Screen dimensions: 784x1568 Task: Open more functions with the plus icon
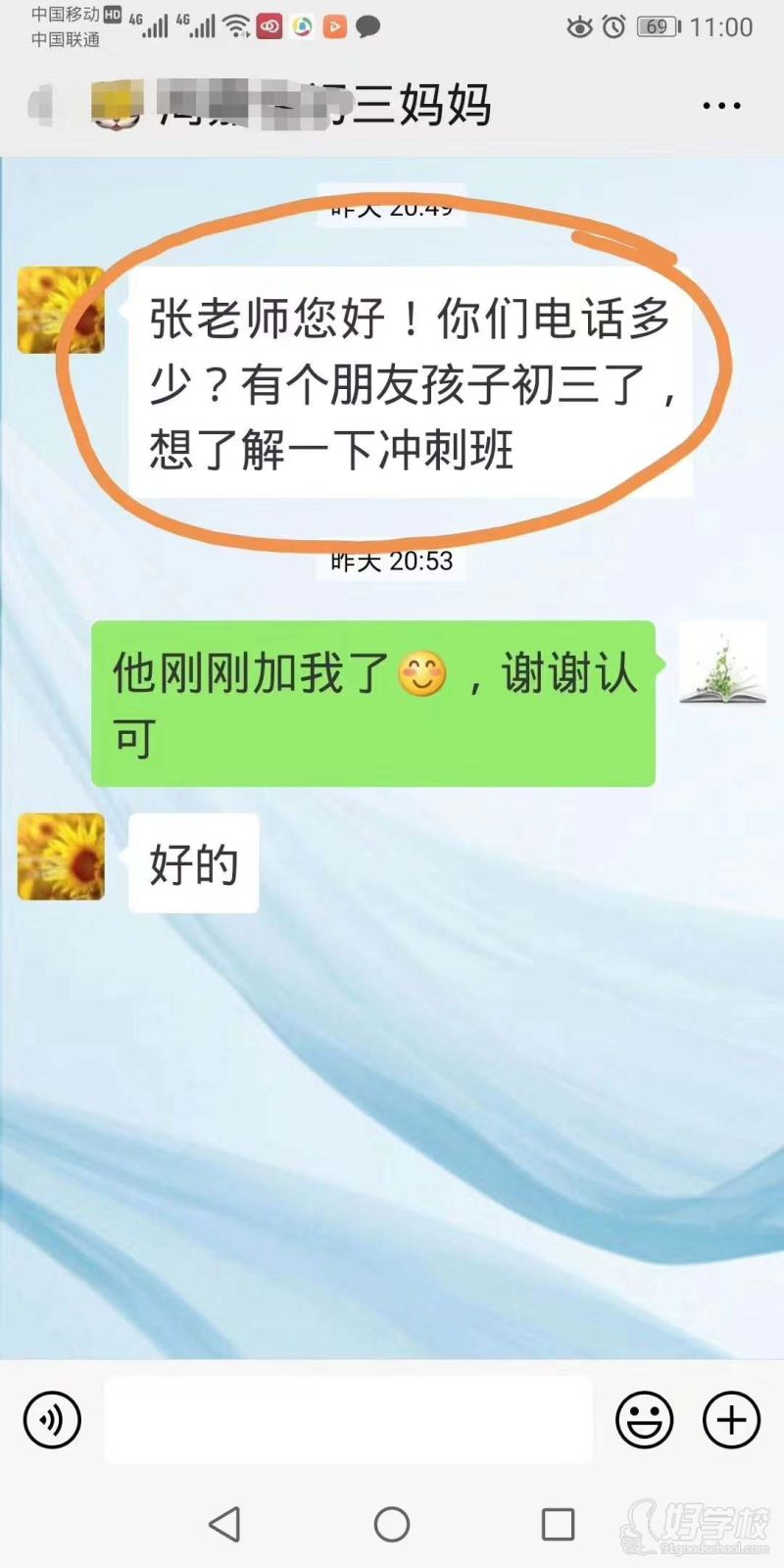point(729,1419)
